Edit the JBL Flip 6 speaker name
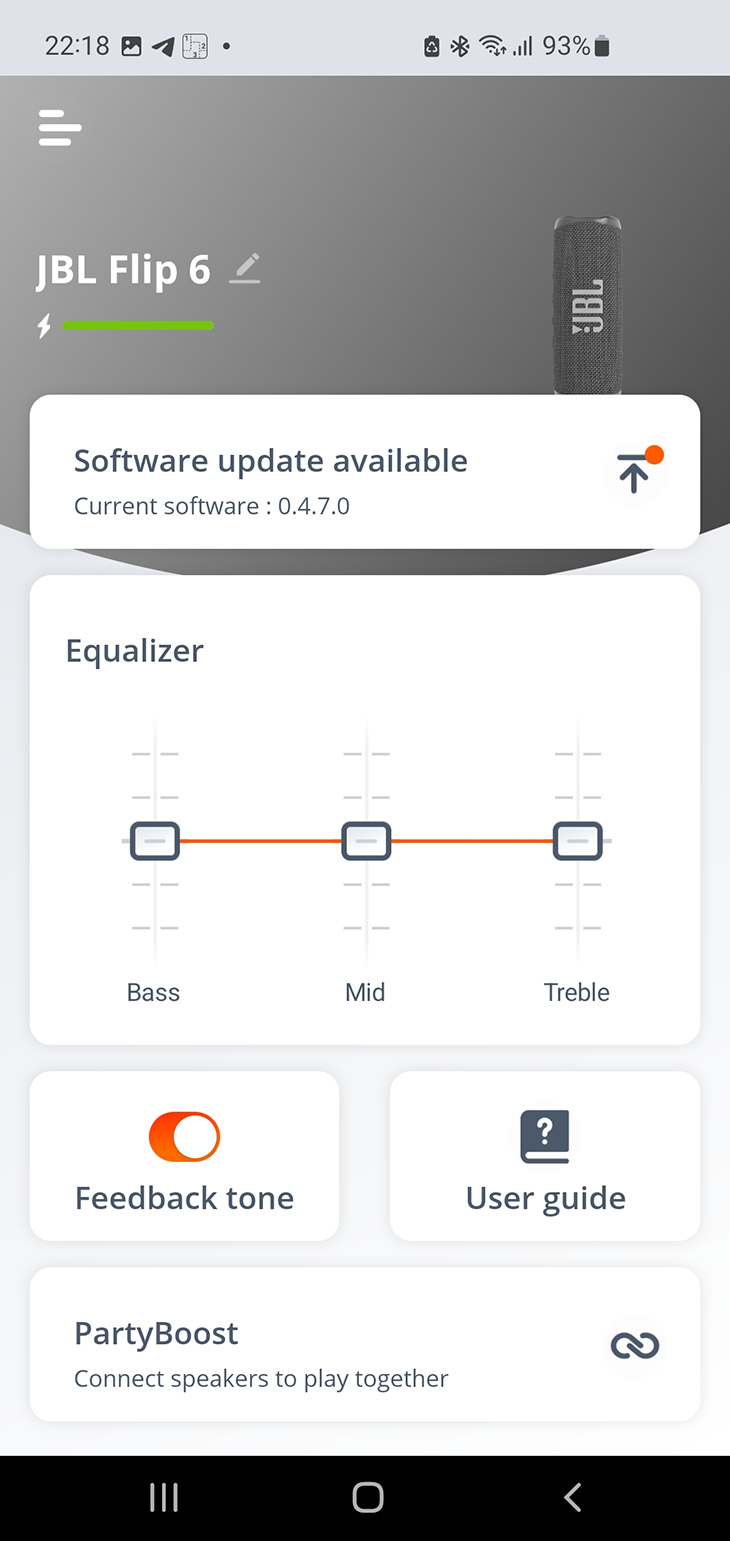The image size is (730, 1541). [x=245, y=269]
